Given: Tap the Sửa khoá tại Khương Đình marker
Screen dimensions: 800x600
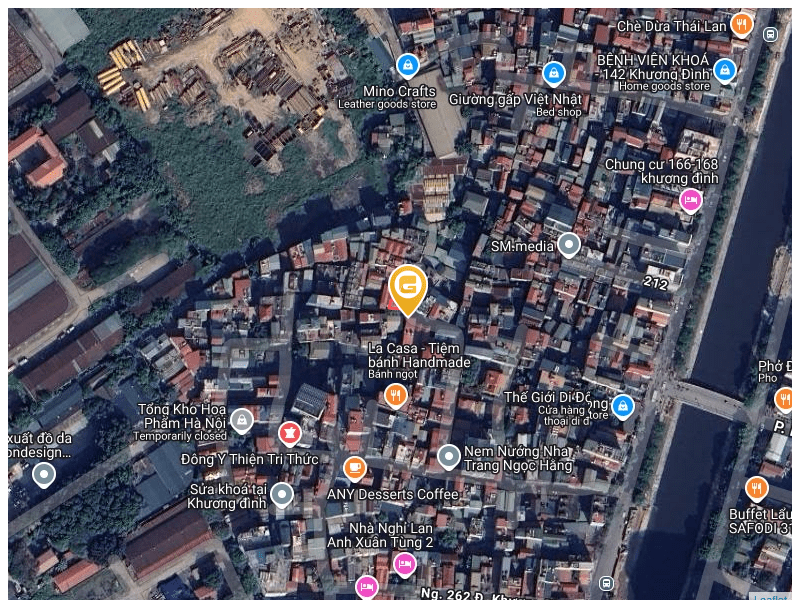Looking at the screenshot, I should click(283, 494).
